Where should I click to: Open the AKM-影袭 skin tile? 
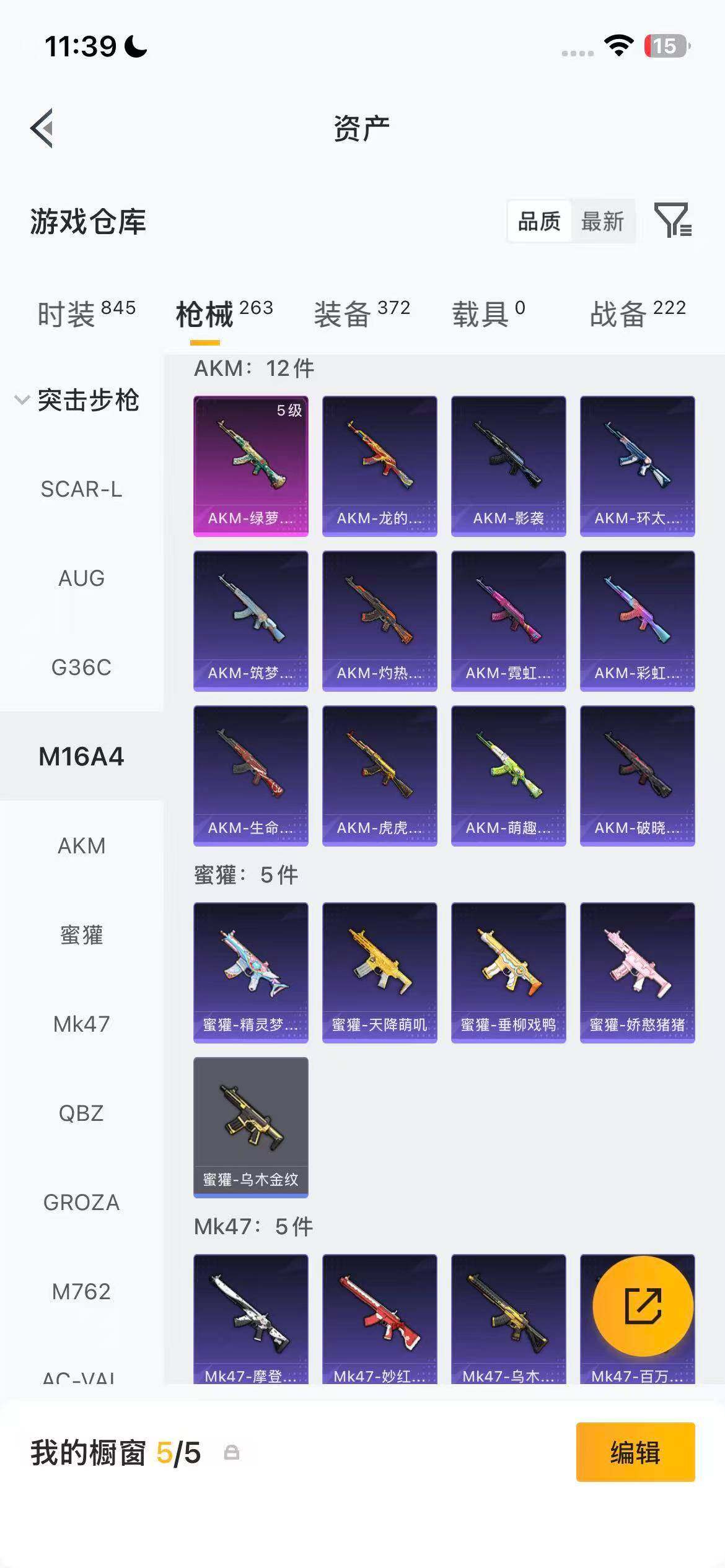coord(508,466)
